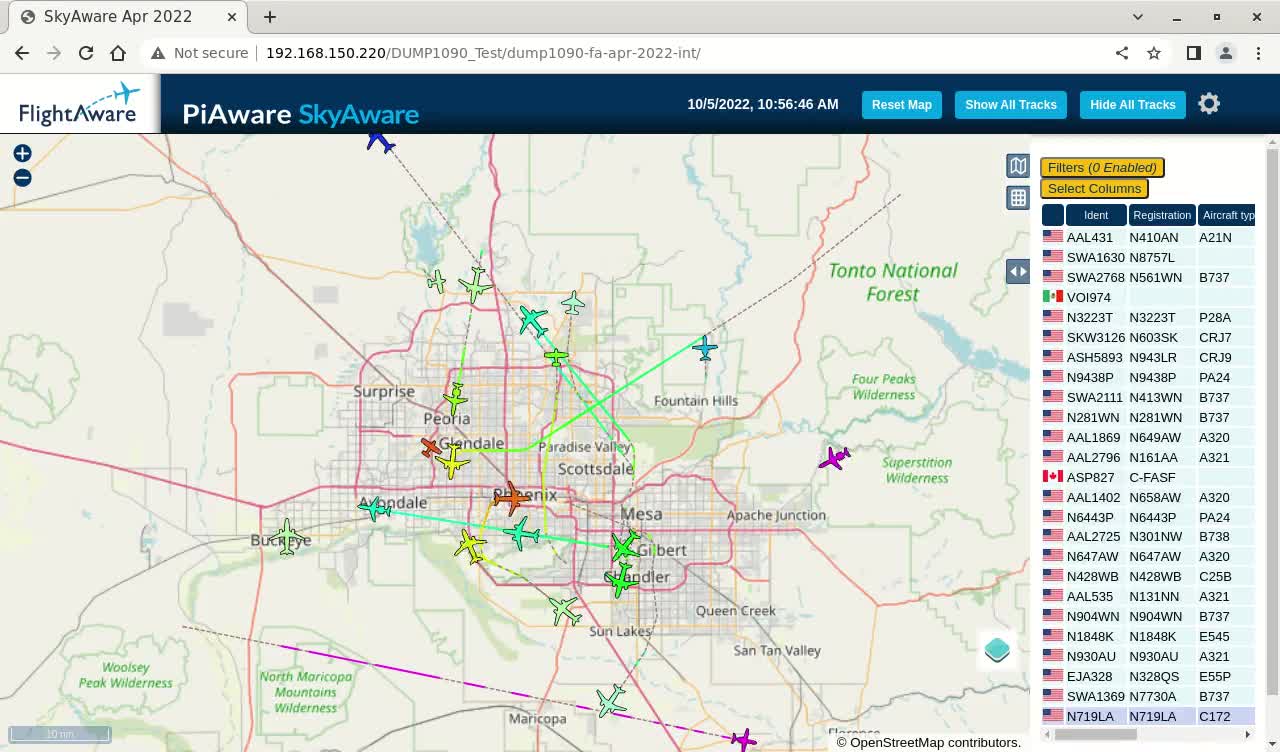Reload the current page

coord(86,53)
